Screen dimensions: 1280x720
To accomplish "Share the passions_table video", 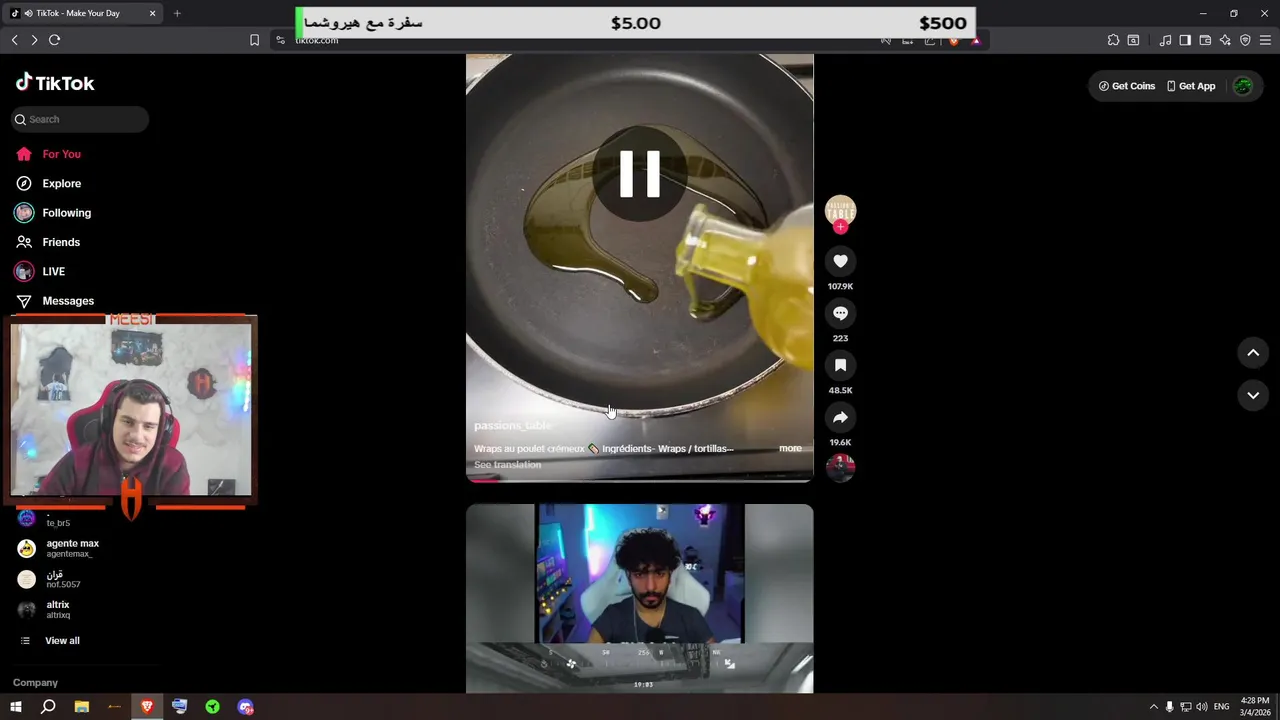I will (840, 417).
